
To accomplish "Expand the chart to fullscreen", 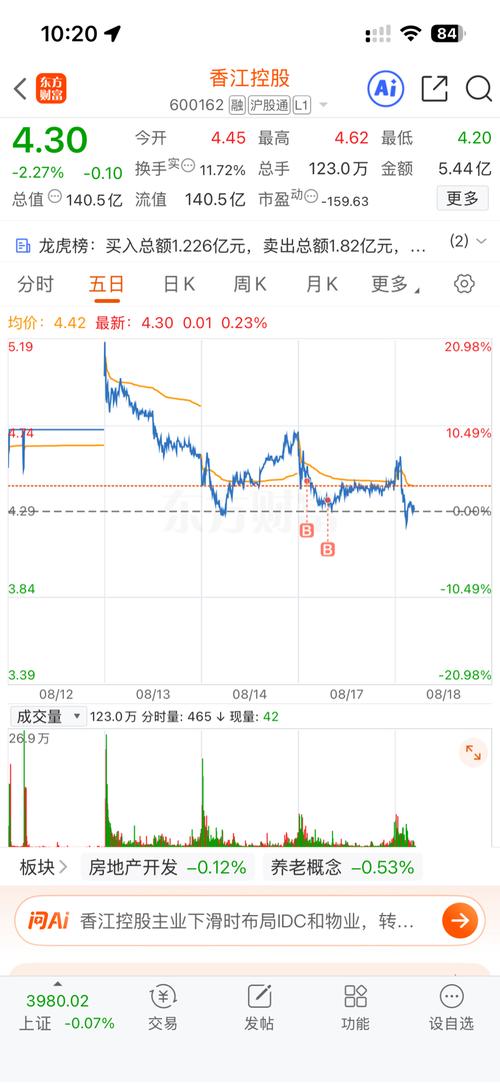I will pos(473,753).
